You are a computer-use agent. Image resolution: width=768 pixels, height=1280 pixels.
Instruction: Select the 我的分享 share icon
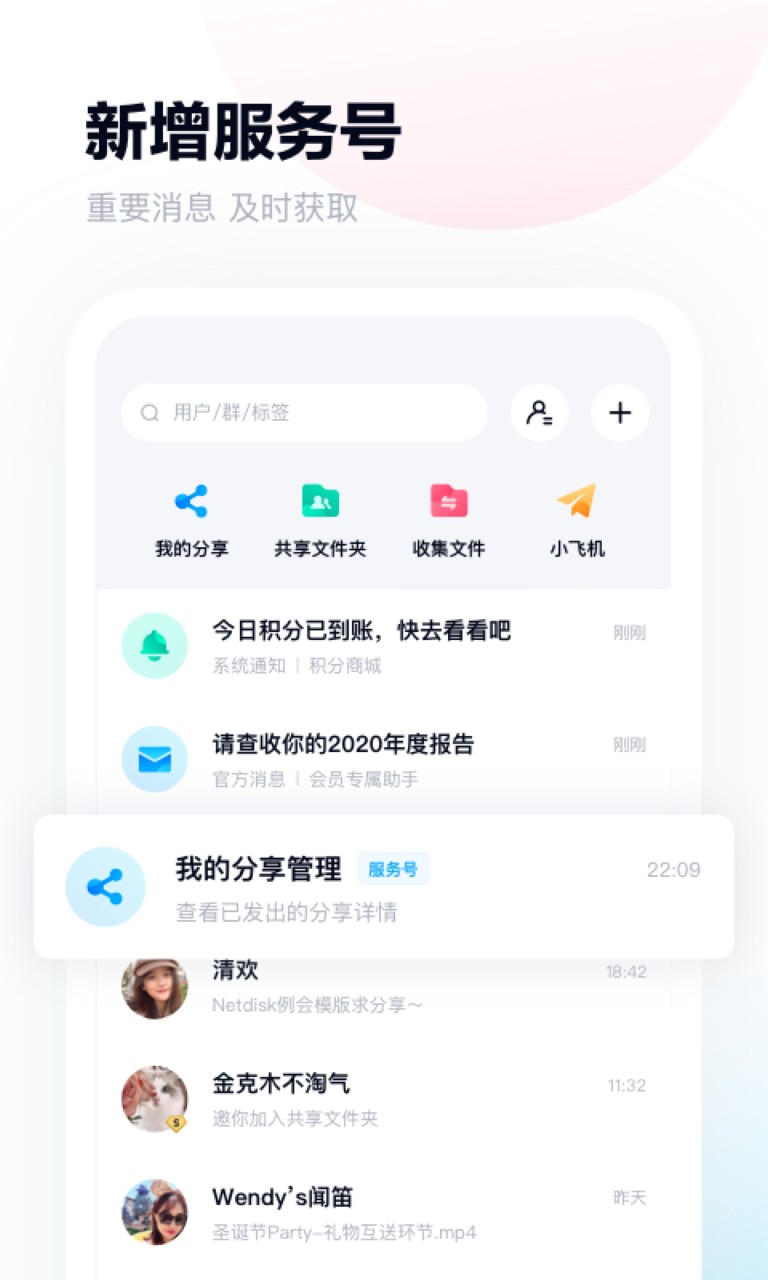(x=191, y=499)
